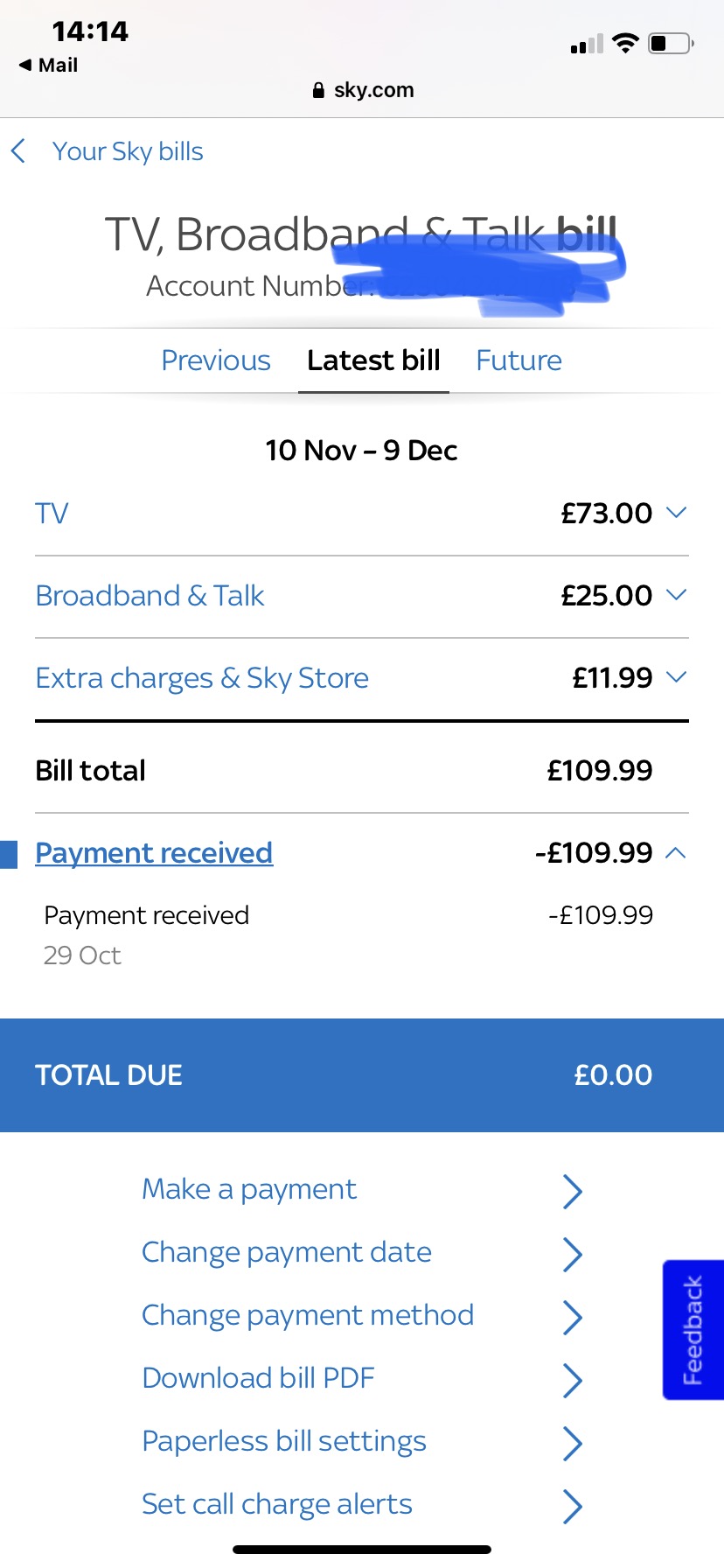Tap the Payment received link in the bill
Screen dimensions: 724x1568
click(153, 852)
